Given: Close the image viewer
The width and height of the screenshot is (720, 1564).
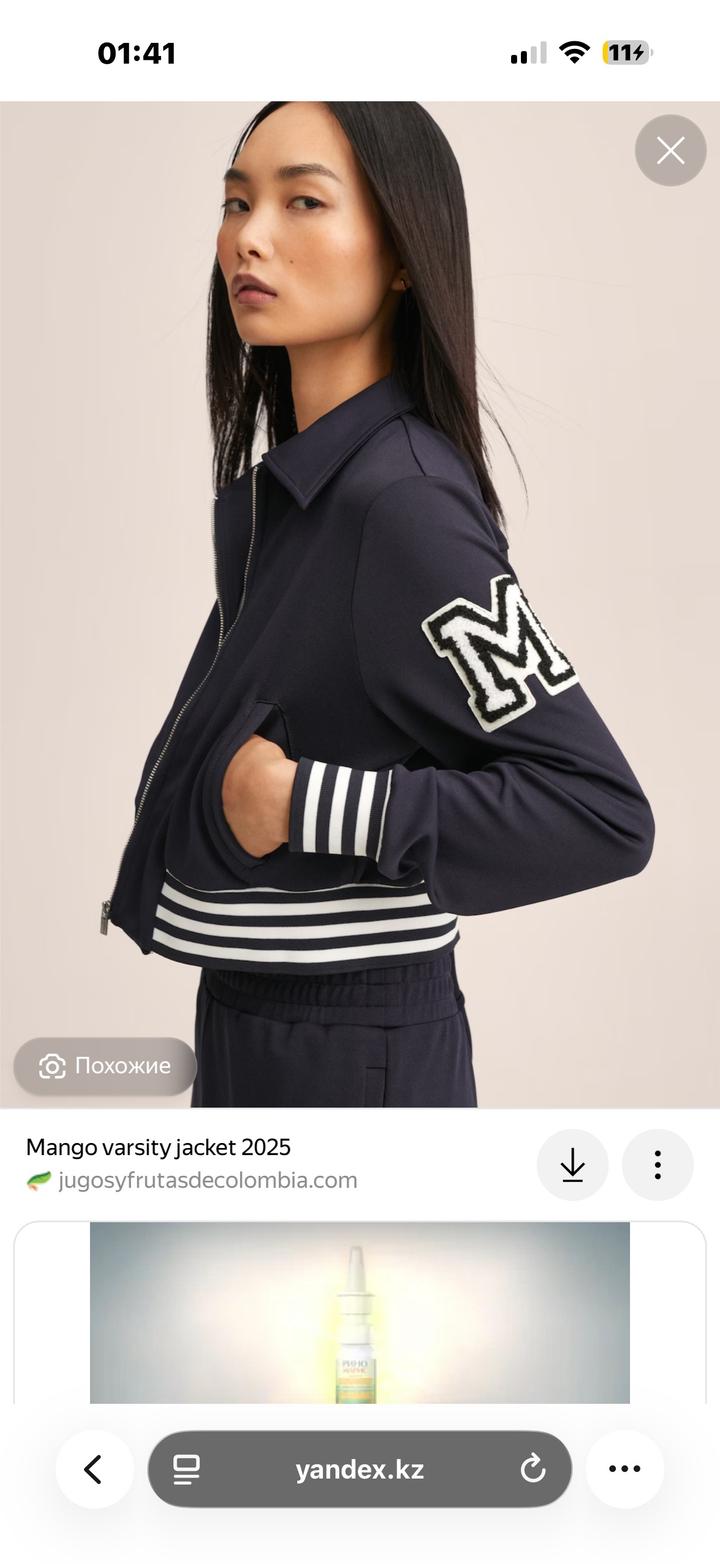Looking at the screenshot, I should pyautogui.click(x=670, y=150).
